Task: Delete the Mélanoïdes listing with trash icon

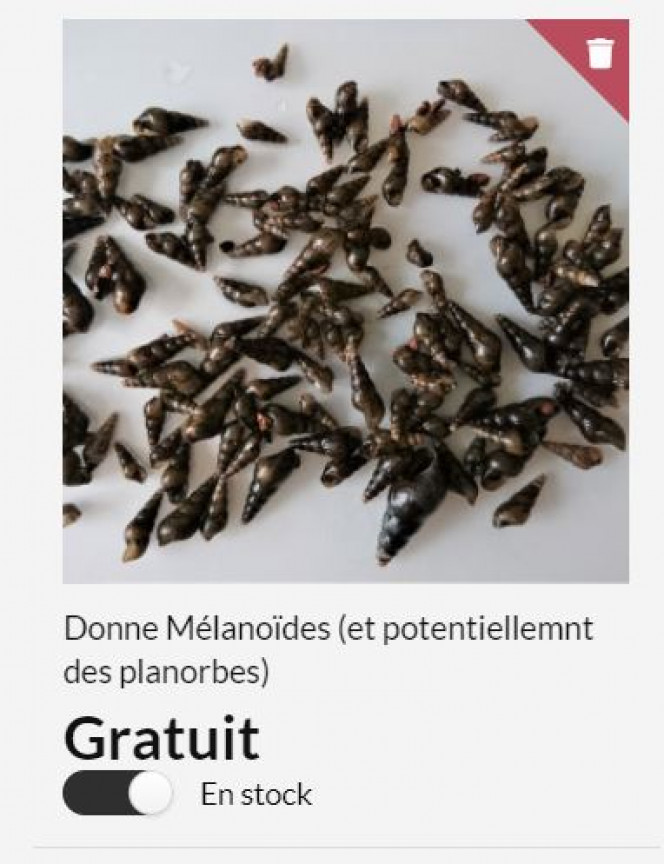Action: 600,52
